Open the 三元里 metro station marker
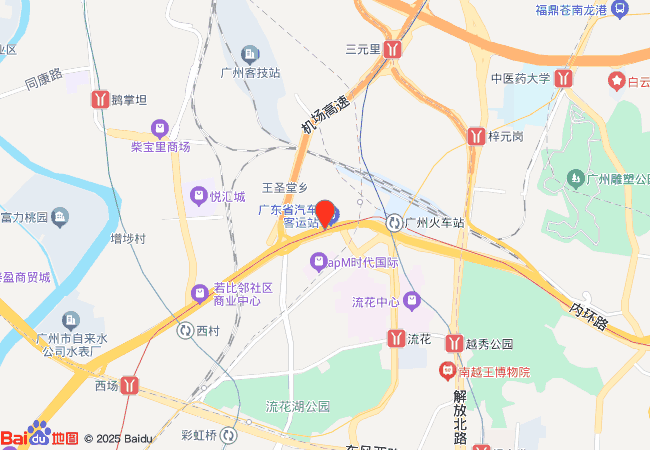Image resolution: width=650 pixels, height=450 pixels. pos(392,50)
